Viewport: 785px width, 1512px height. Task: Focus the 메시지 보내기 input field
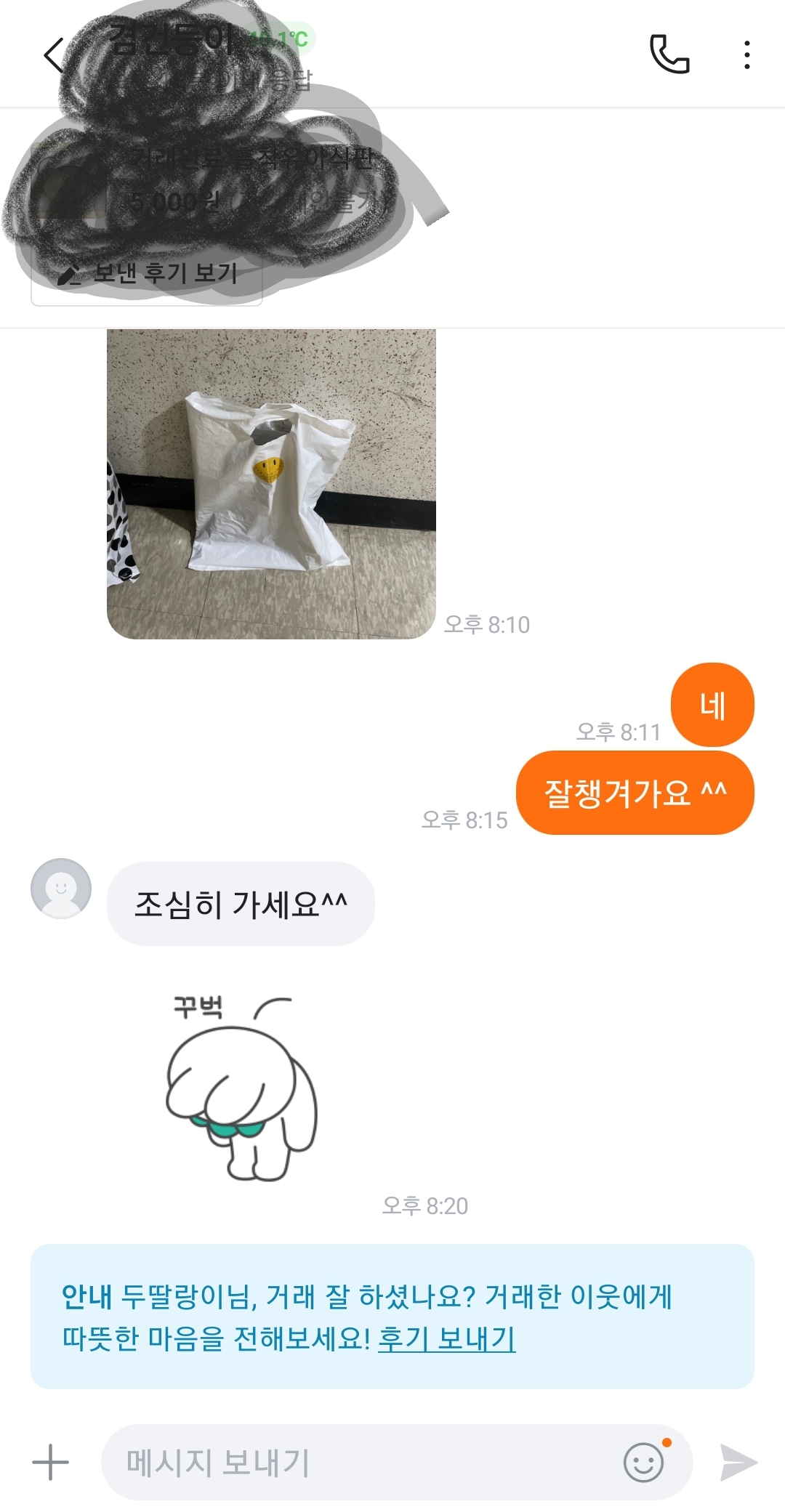[356, 1462]
